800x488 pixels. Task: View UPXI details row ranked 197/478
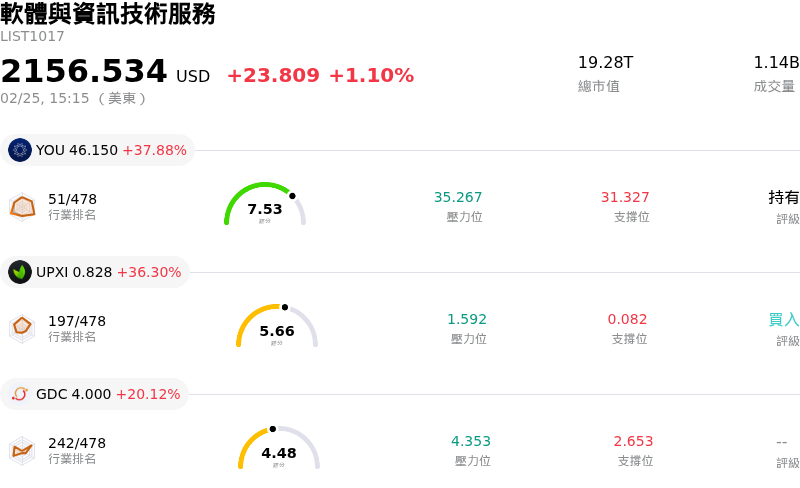point(400,328)
